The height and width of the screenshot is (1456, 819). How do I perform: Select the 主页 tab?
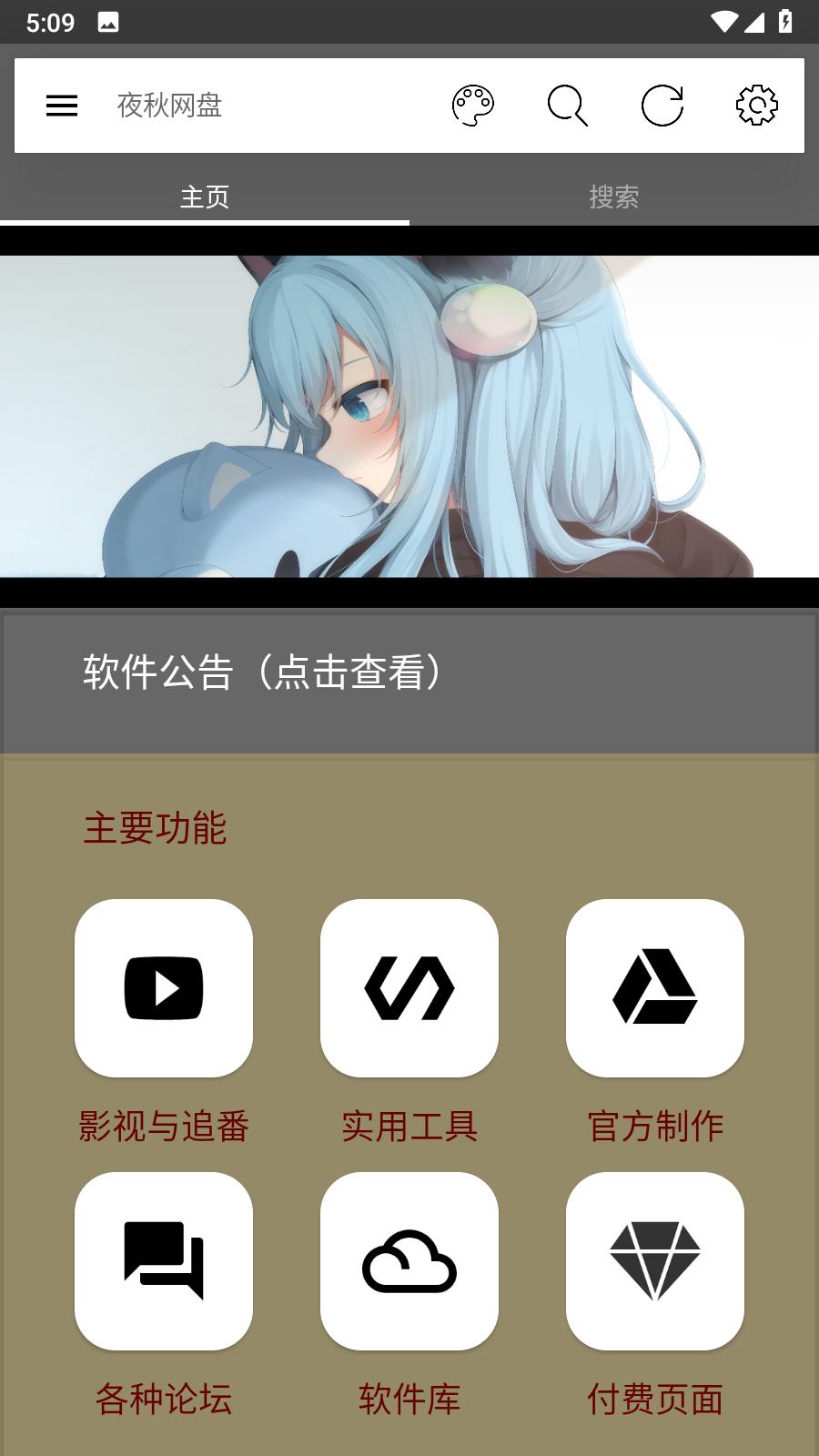(x=205, y=197)
